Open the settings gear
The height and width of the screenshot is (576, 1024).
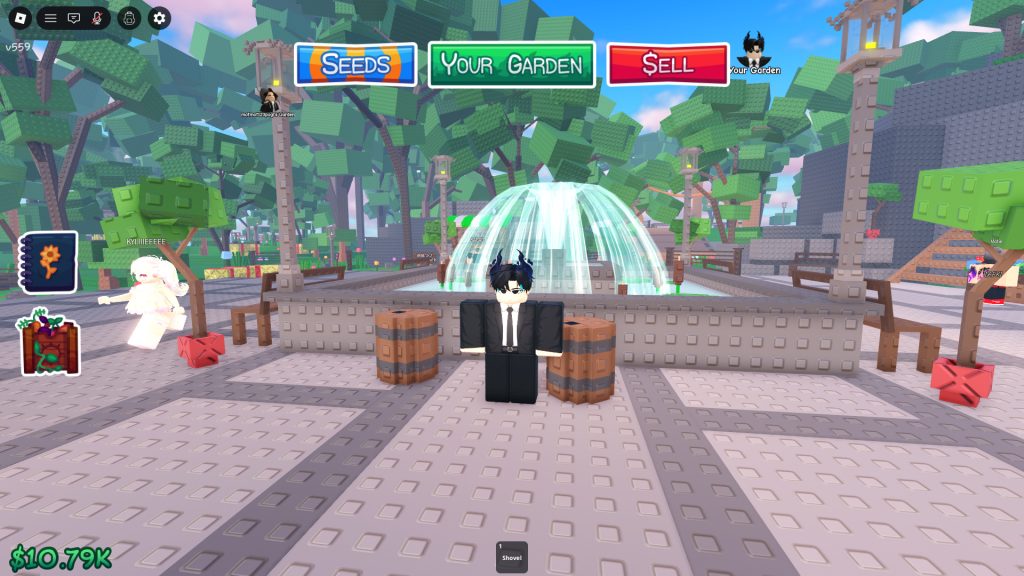159,18
